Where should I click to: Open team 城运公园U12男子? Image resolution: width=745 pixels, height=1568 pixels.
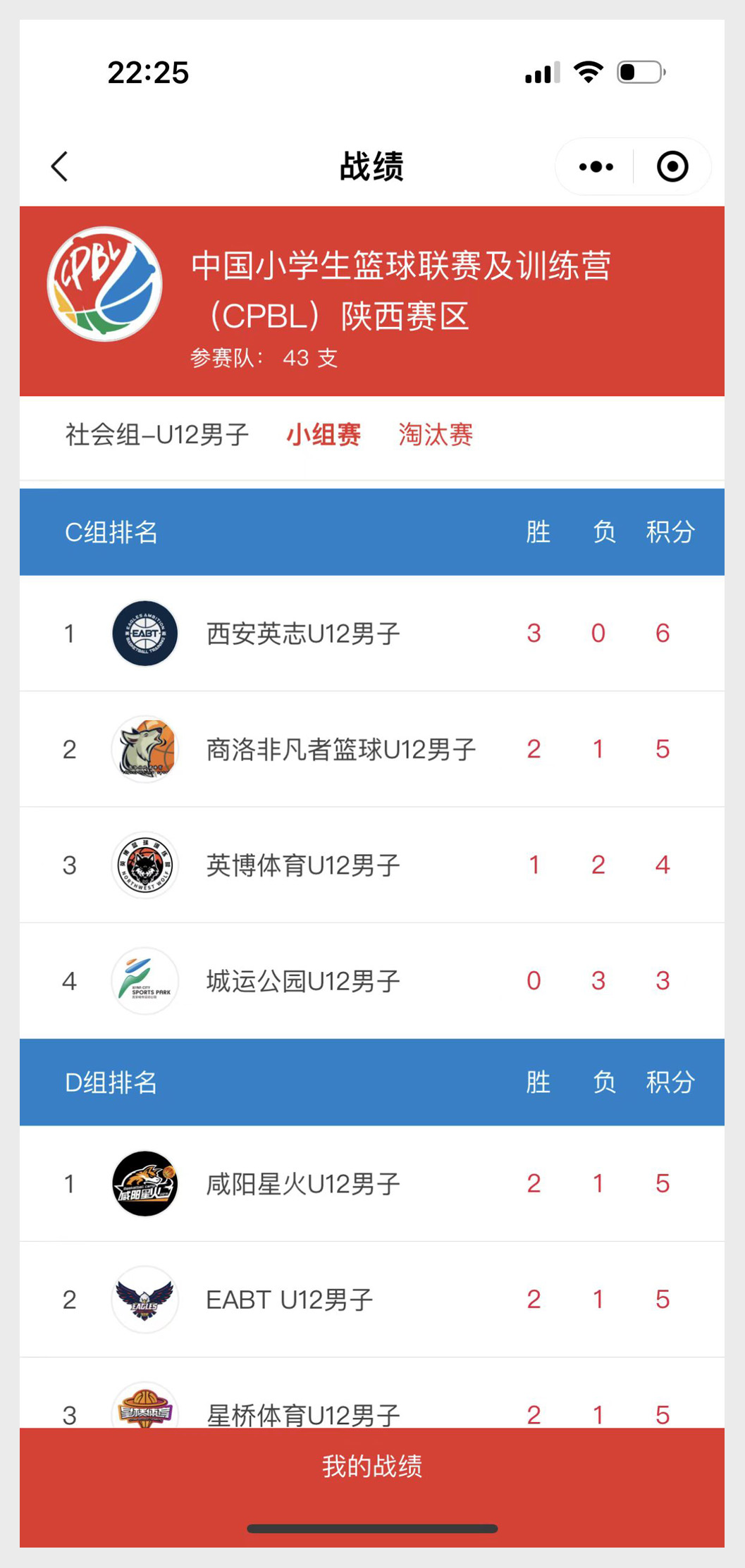[x=372, y=981]
